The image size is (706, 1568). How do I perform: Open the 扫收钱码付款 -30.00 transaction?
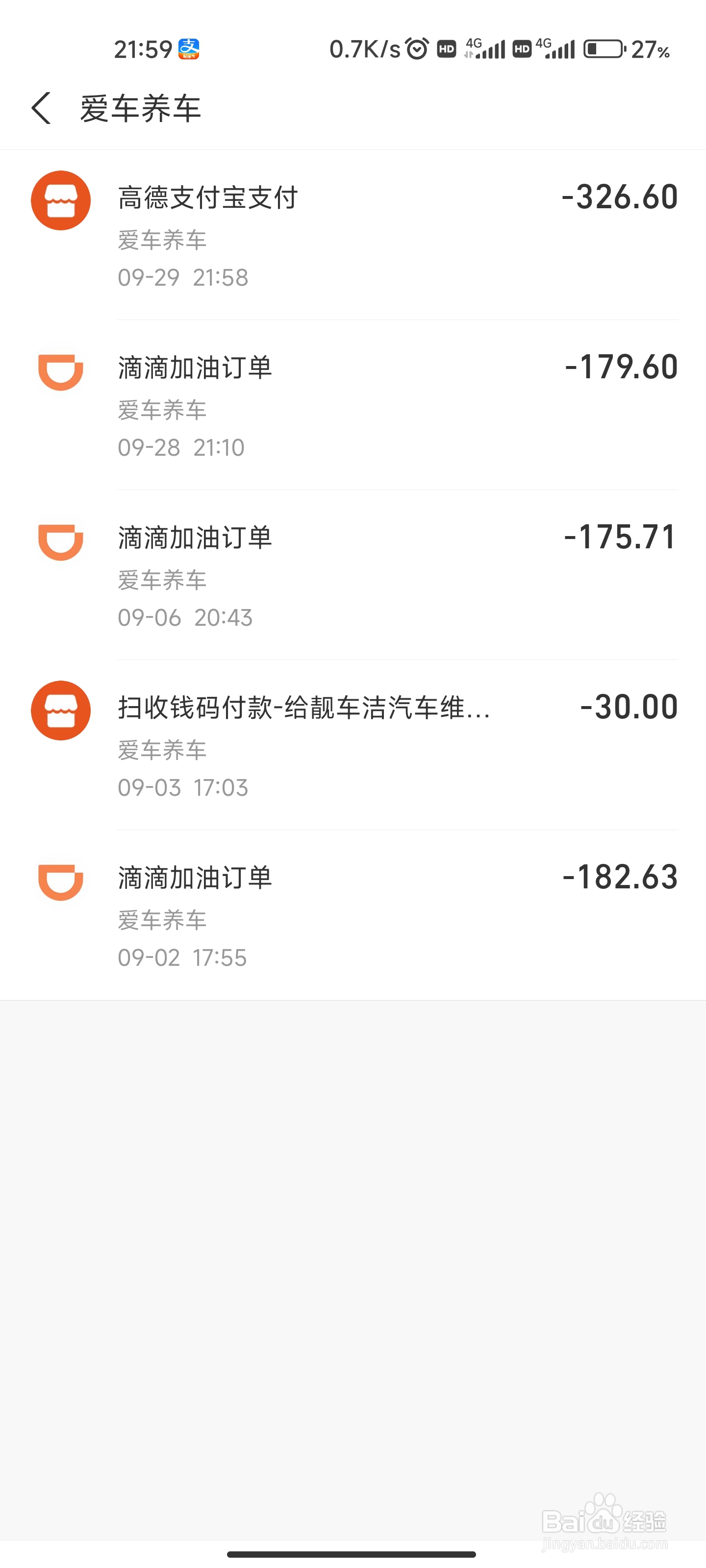coord(353,745)
